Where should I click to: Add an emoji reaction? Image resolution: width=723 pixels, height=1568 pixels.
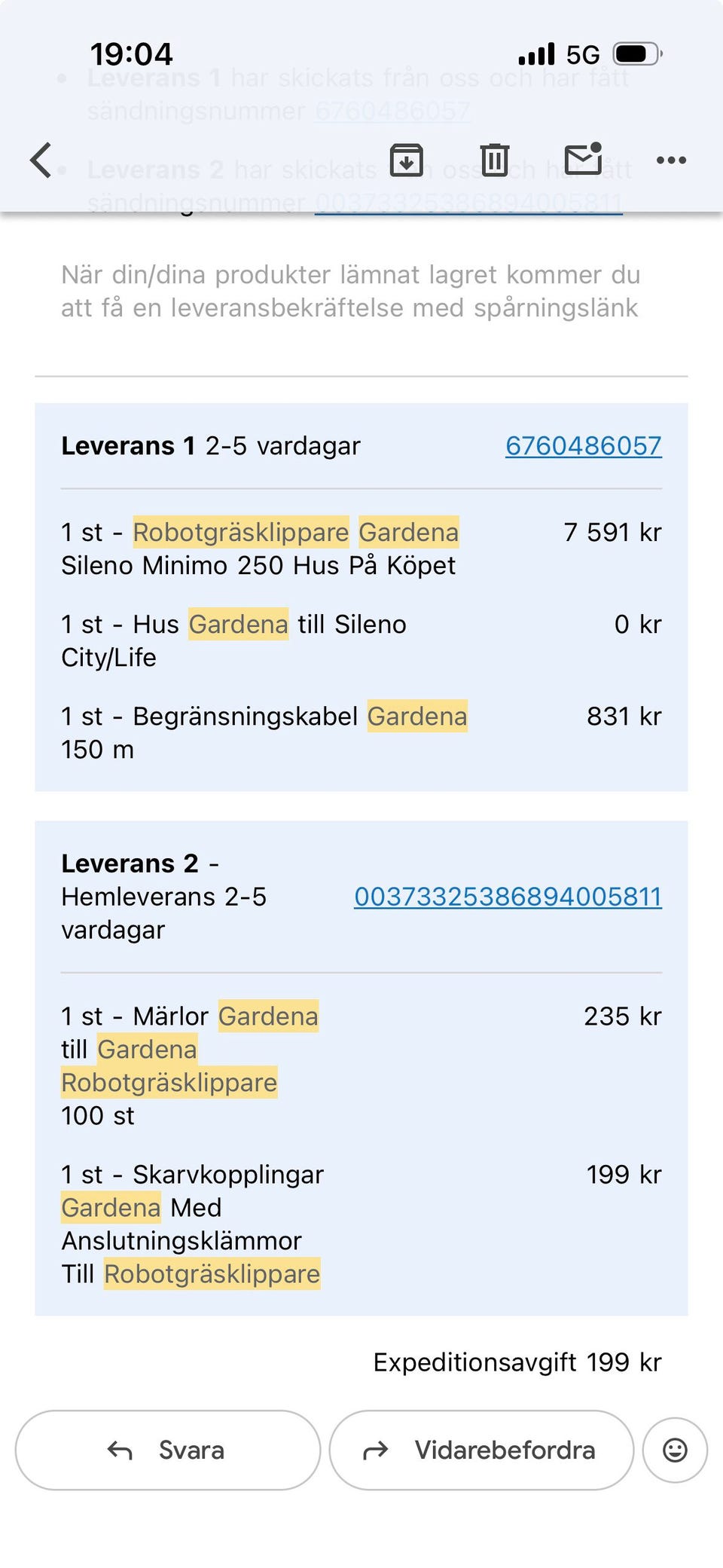pos(675,1450)
